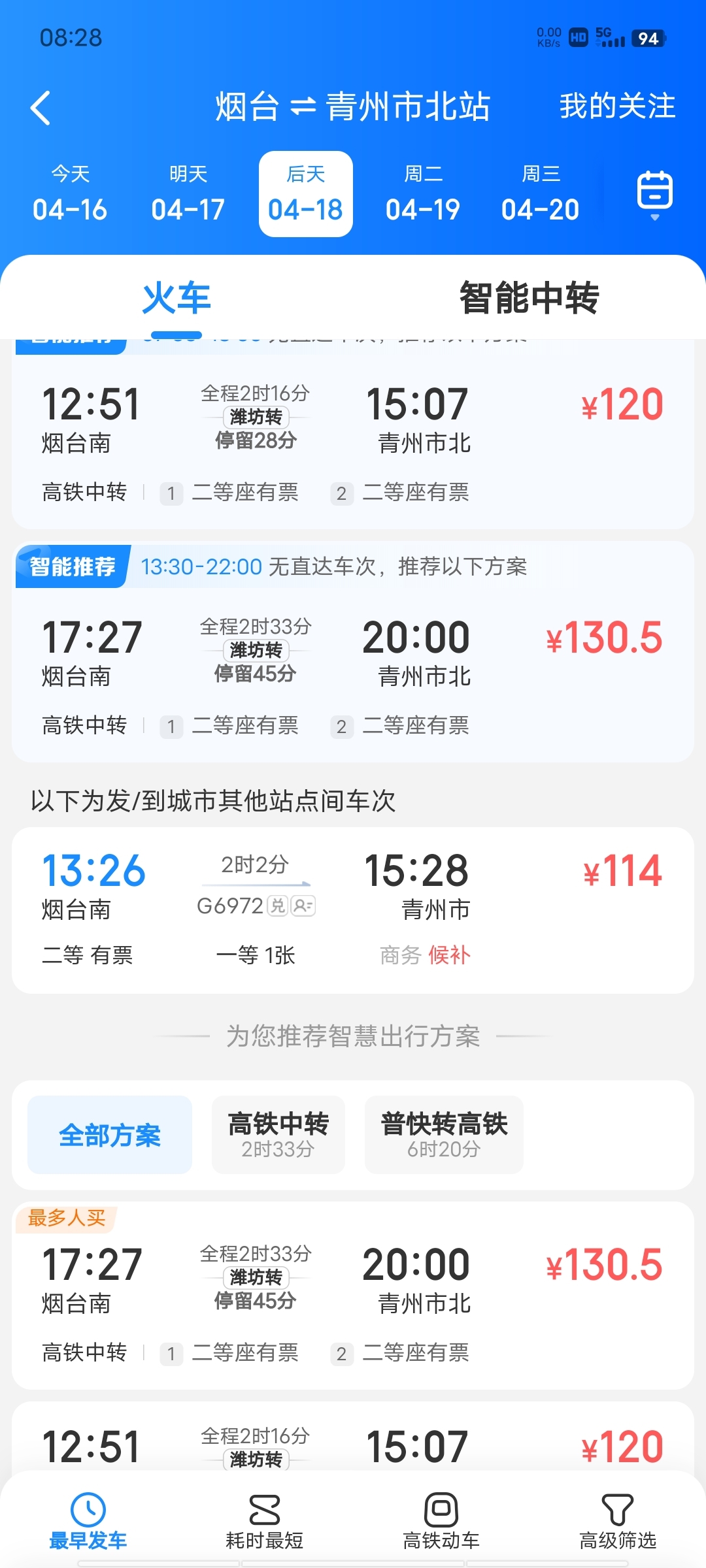Image resolution: width=706 pixels, height=1568 pixels.
Task: Filter by 全部方案 chip
Action: [x=110, y=1135]
